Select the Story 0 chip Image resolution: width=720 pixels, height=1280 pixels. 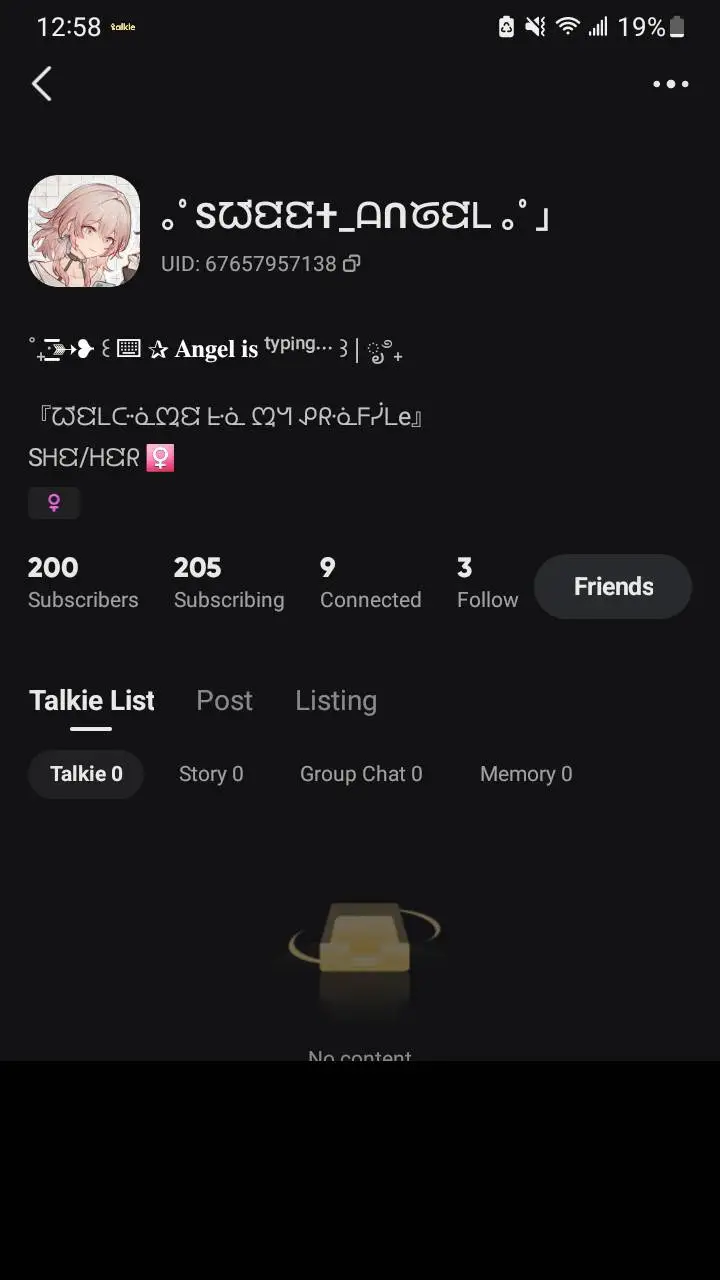click(211, 774)
